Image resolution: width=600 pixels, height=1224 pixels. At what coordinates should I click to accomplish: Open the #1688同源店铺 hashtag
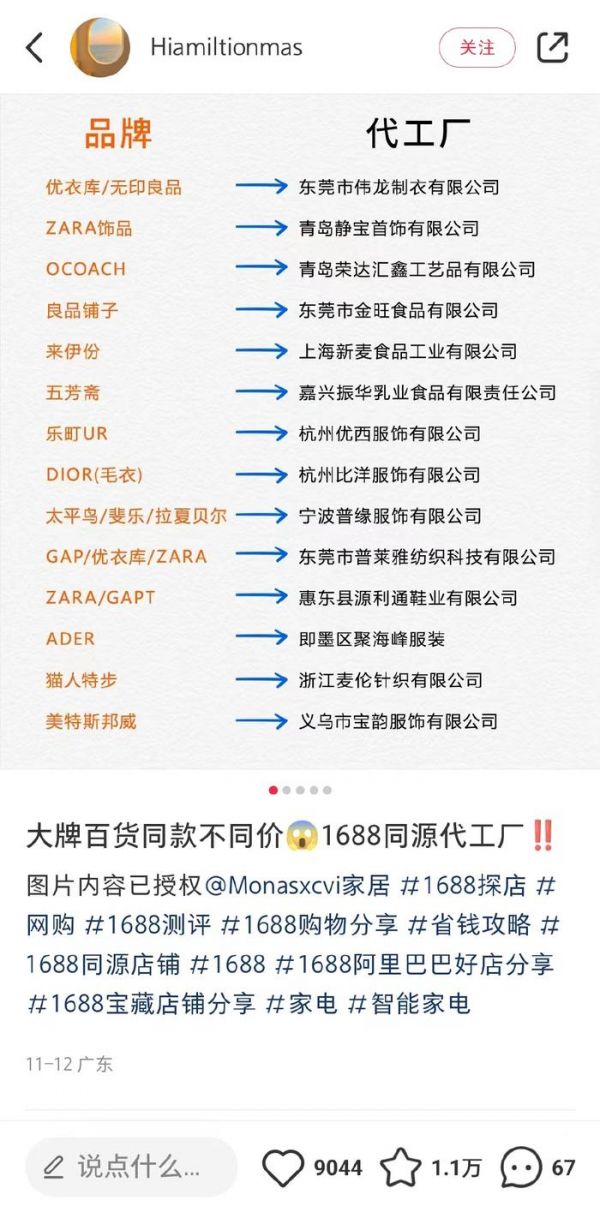[104, 965]
